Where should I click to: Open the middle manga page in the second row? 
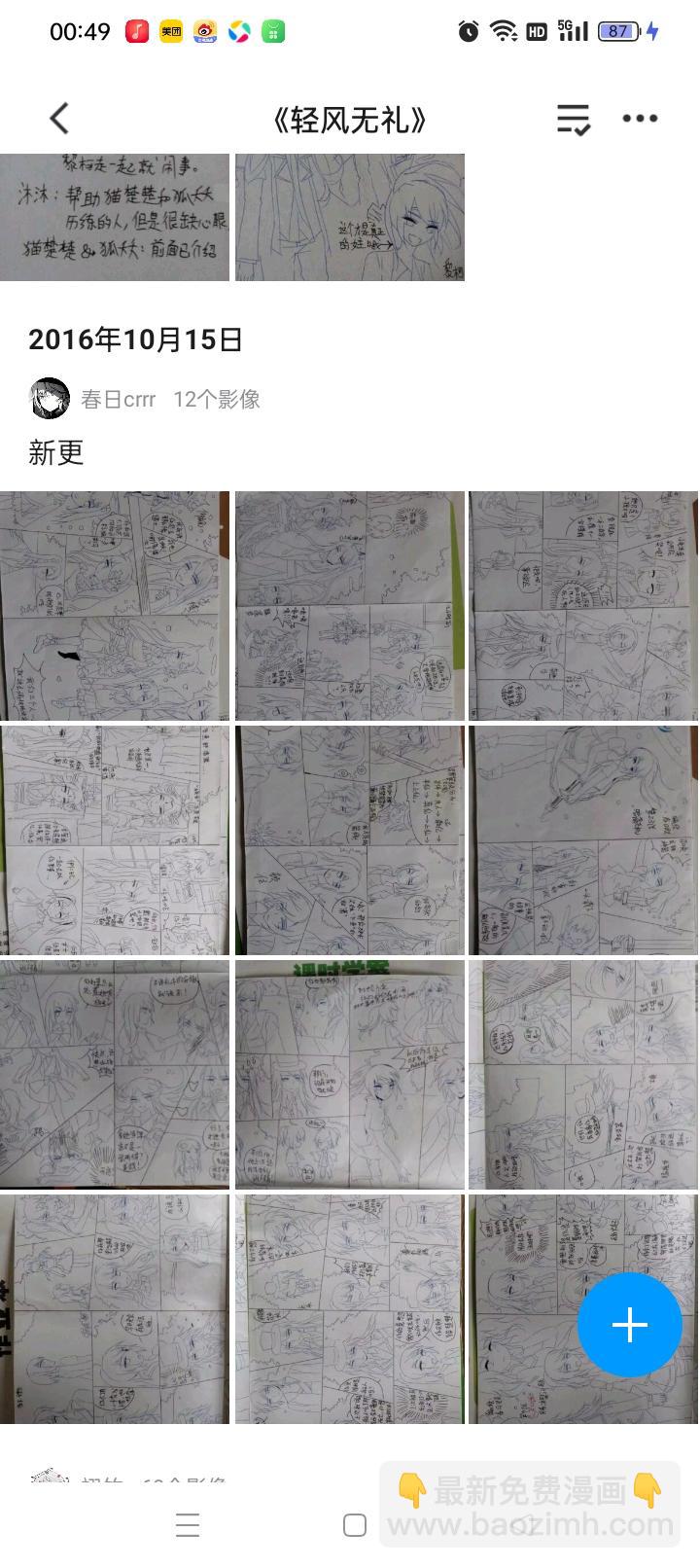(x=349, y=840)
